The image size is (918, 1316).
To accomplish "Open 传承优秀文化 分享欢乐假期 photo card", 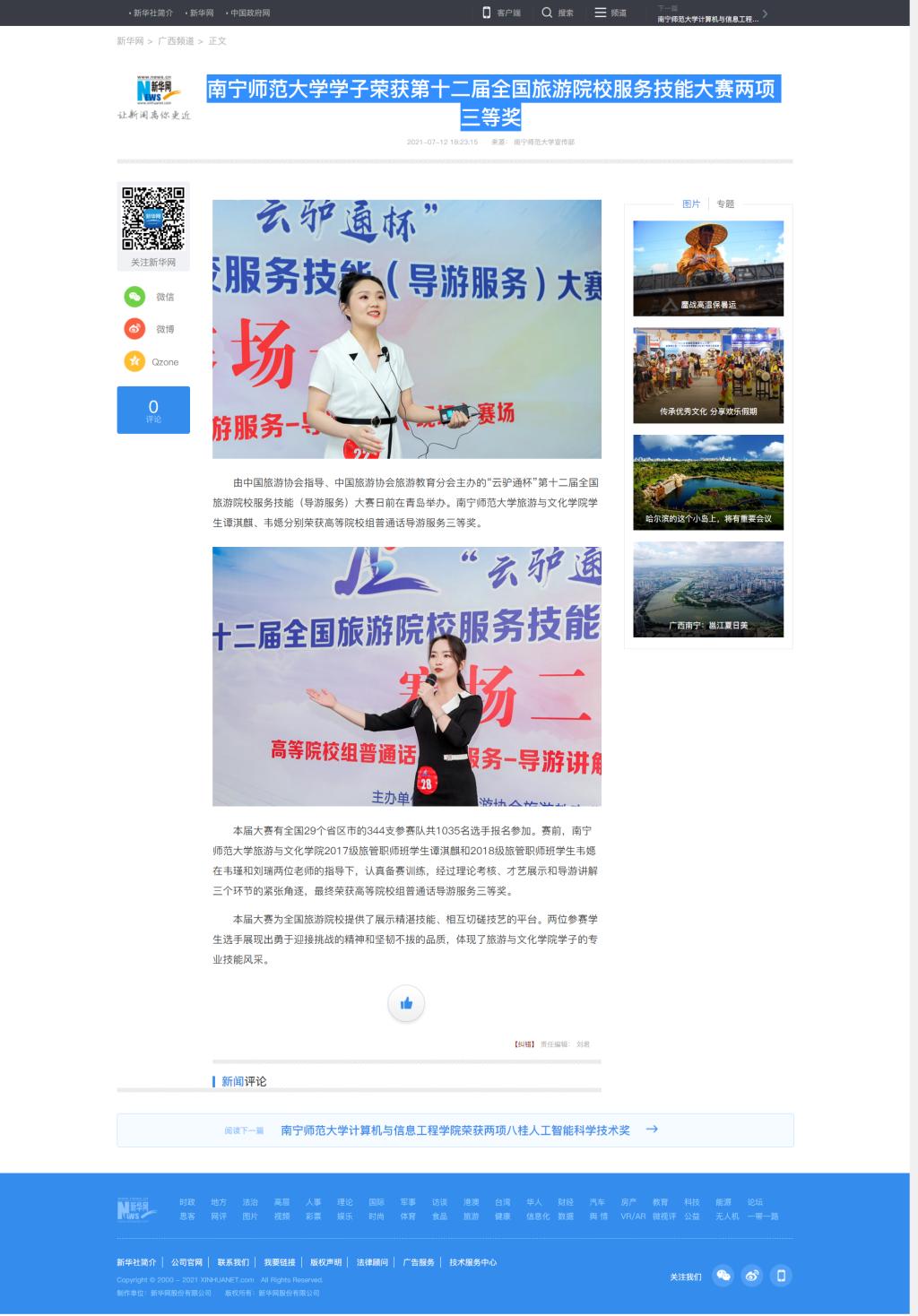I will [708, 375].
